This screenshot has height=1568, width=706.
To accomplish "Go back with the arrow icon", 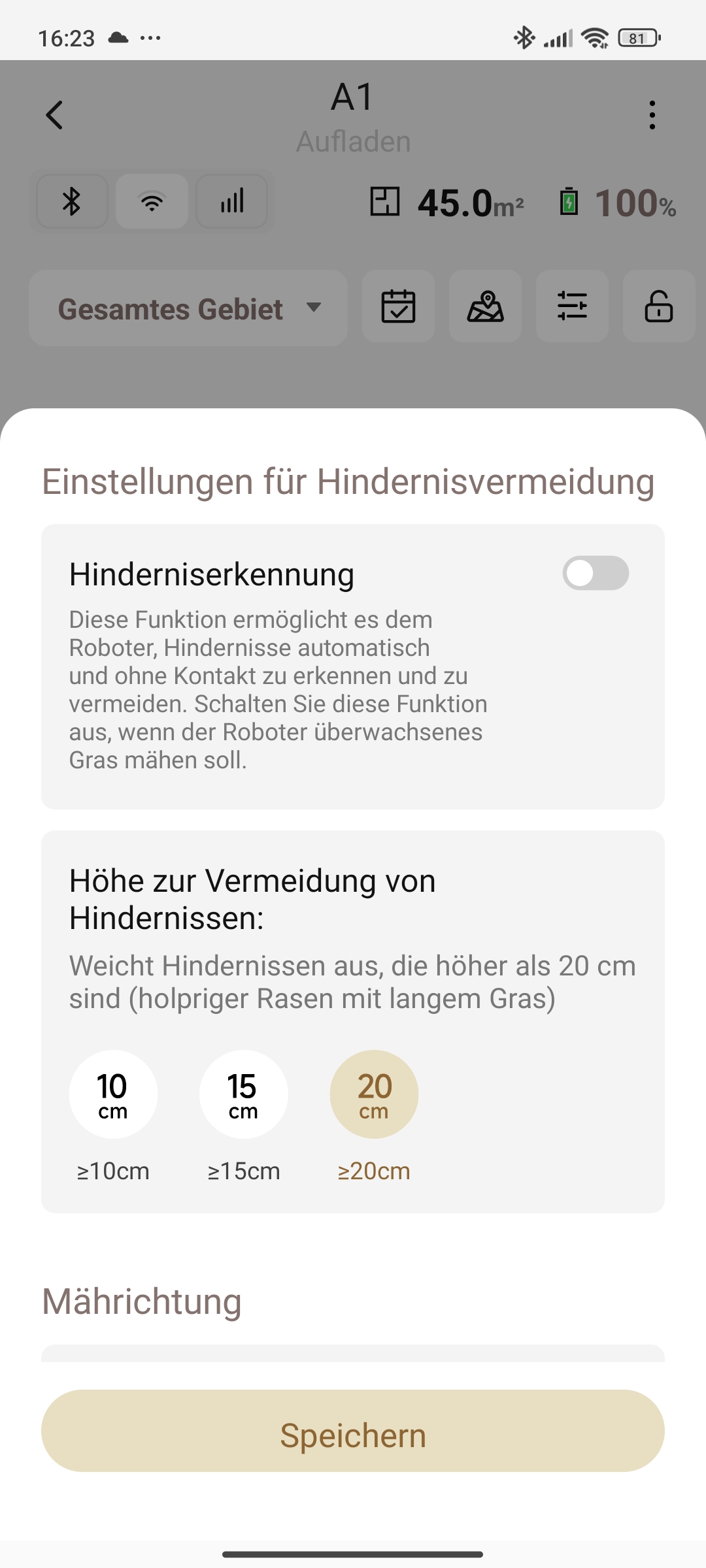I will (x=54, y=115).
